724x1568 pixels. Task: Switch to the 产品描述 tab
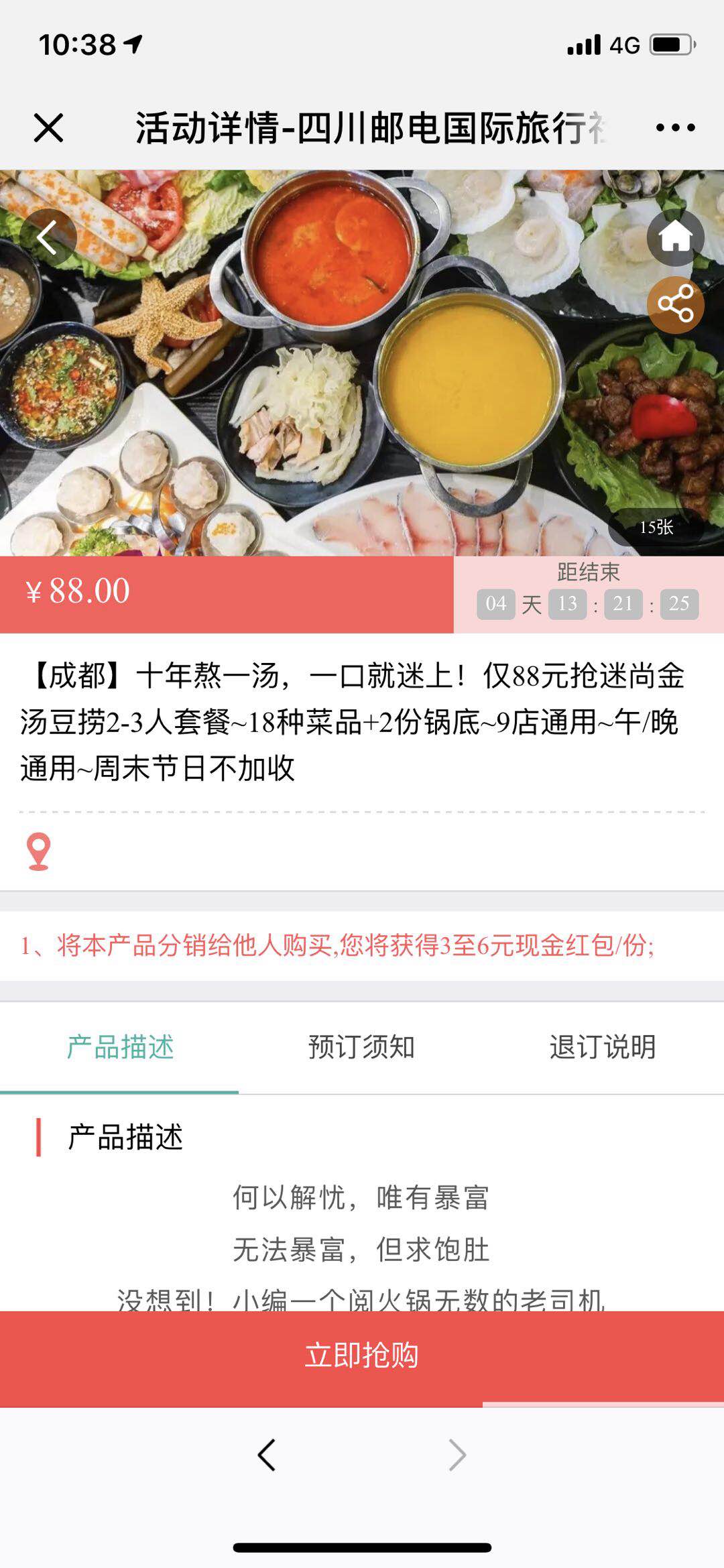(x=120, y=1047)
